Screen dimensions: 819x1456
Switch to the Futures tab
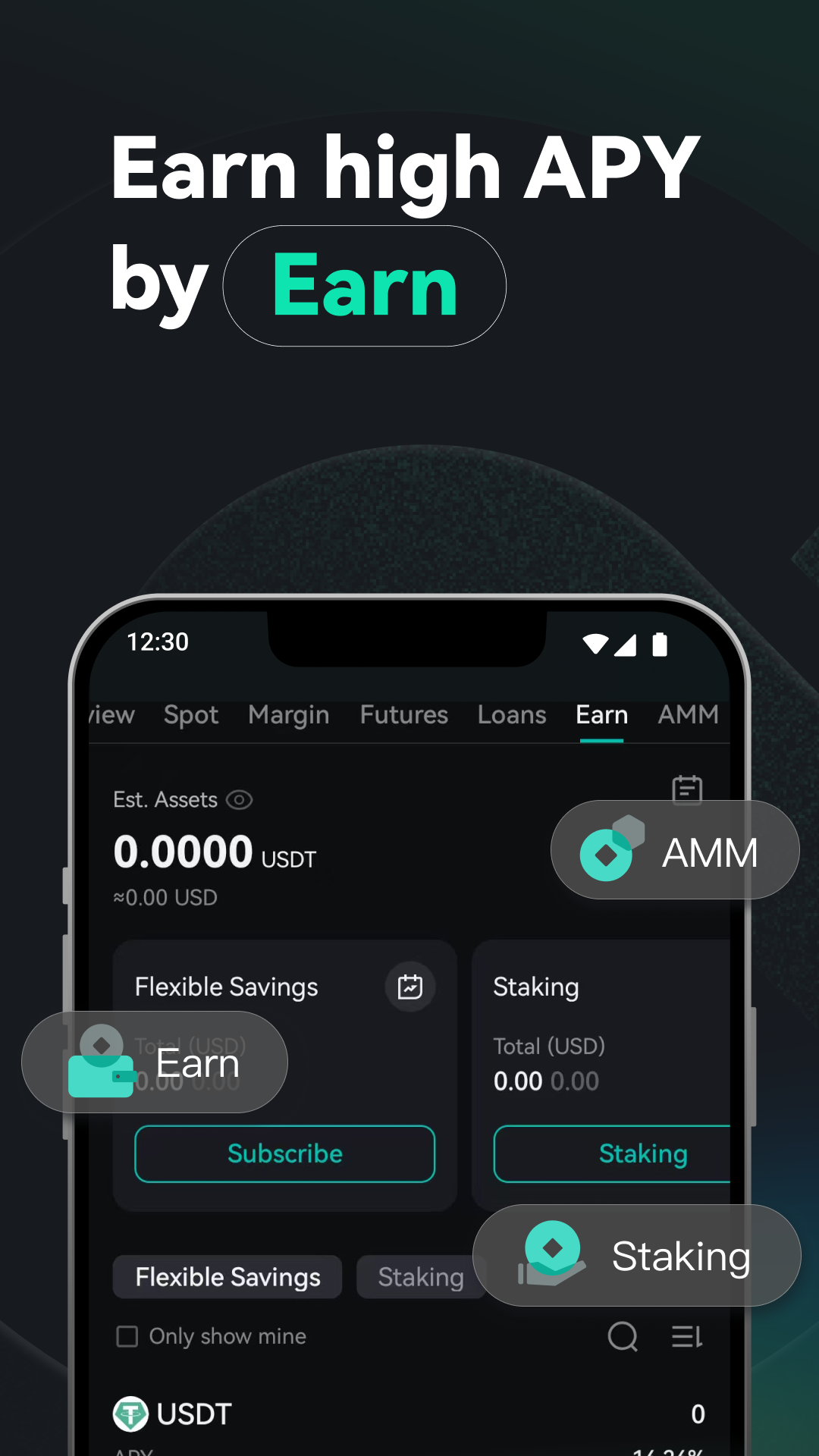403,714
